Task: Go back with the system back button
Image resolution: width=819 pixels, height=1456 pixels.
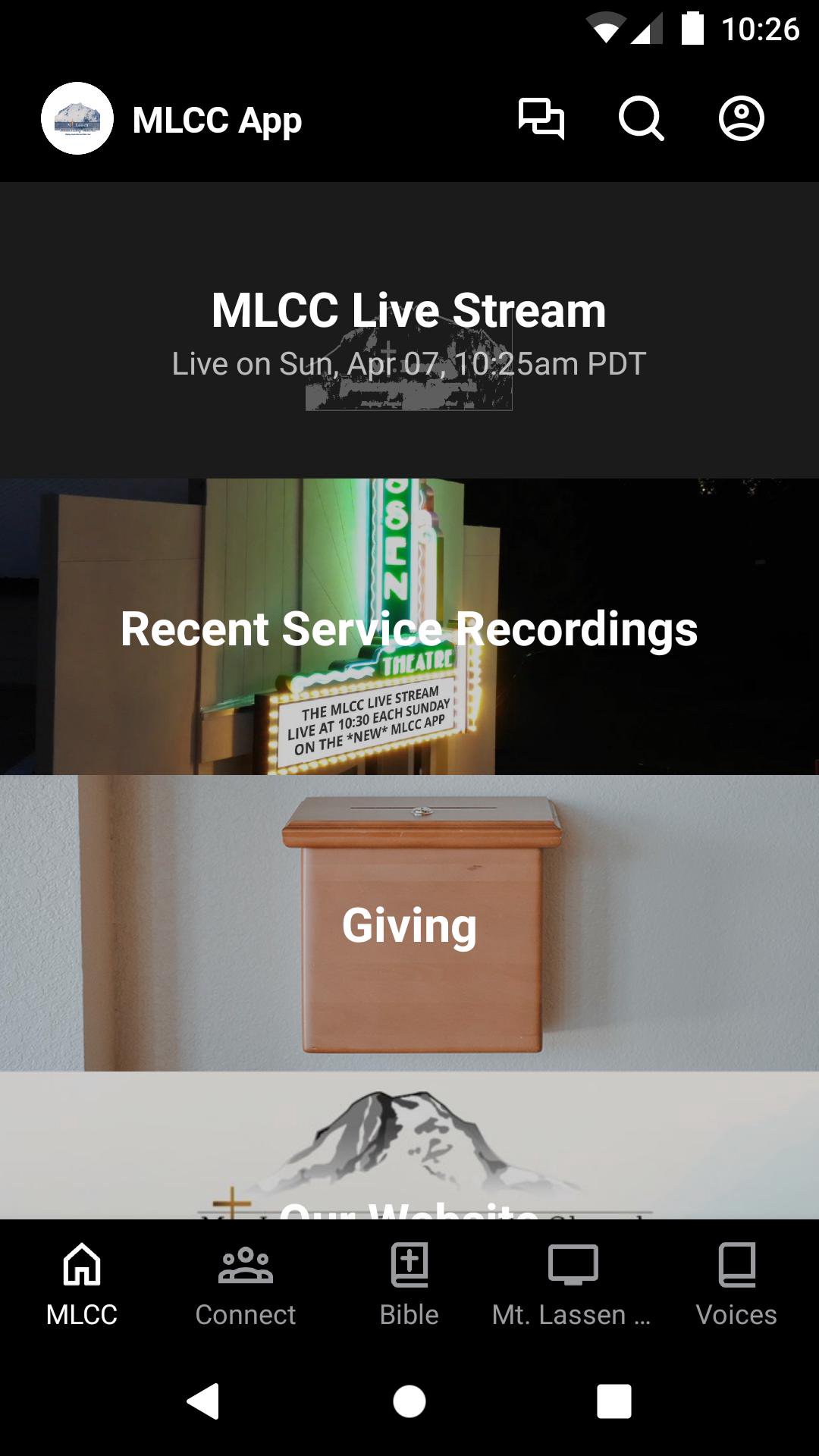Action: point(203,1401)
